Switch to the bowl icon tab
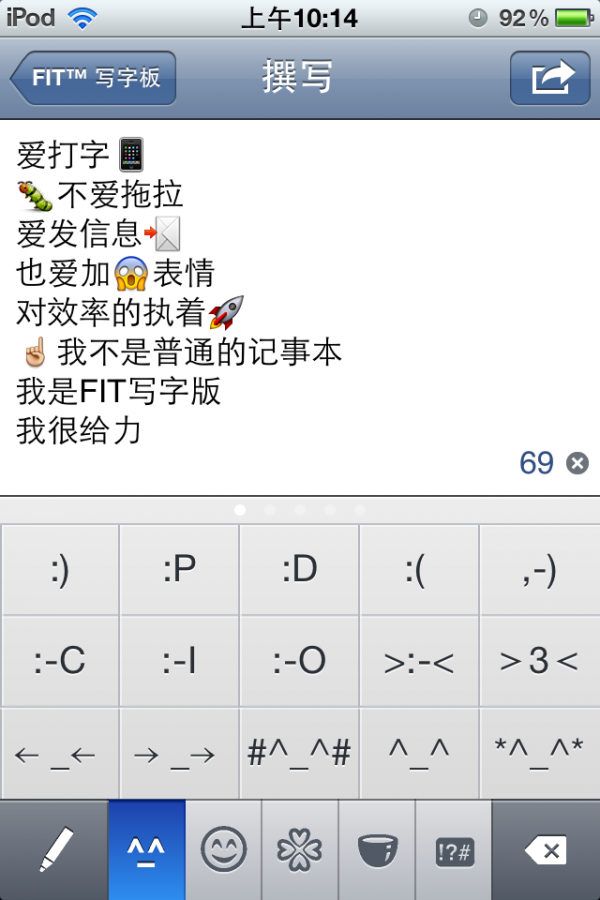Screen dimensions: 600x900 [377, 851]
